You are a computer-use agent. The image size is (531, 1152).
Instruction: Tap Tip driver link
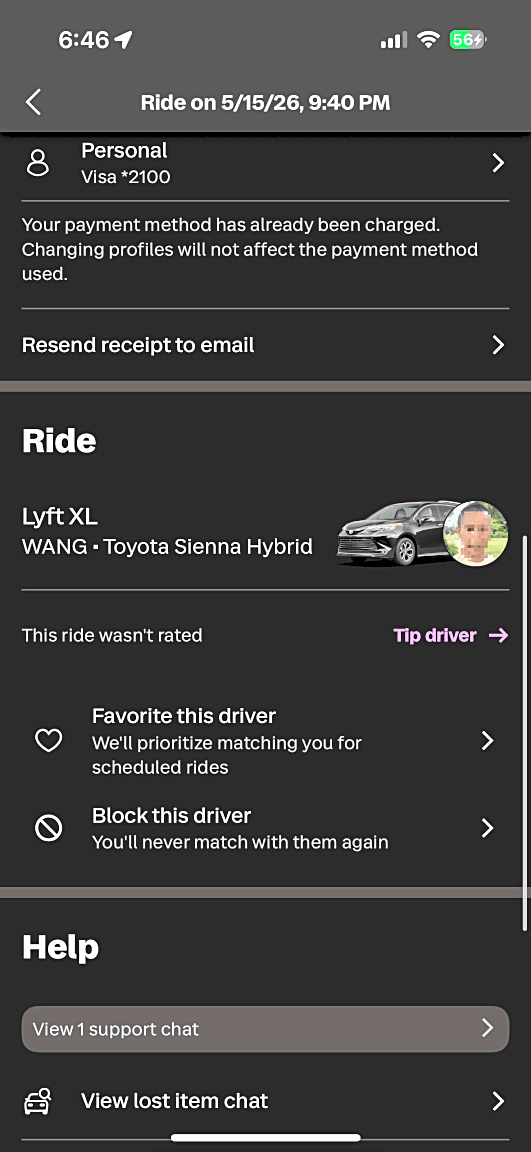point(451,635)
